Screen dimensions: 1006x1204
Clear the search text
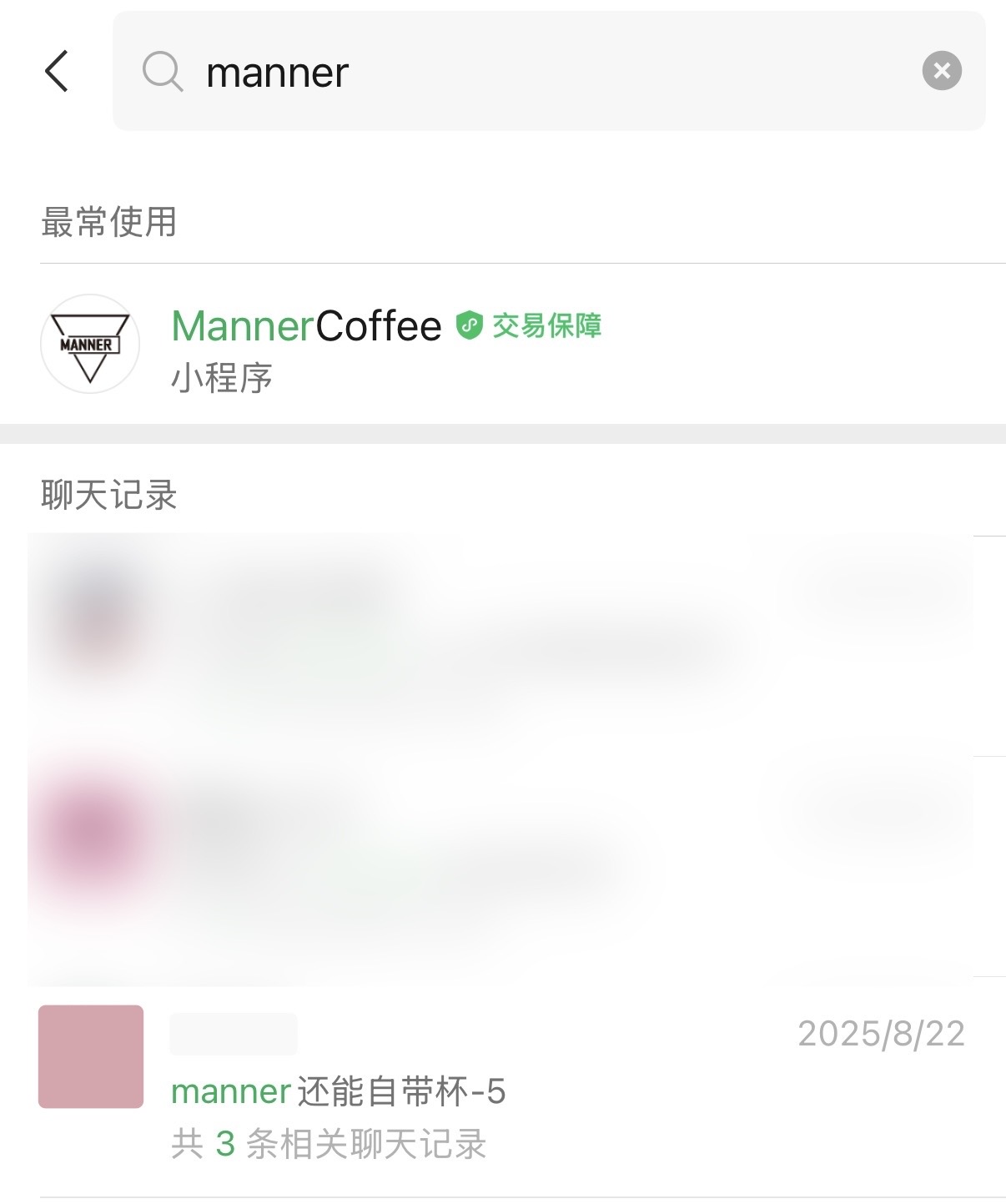coord(942,71)
